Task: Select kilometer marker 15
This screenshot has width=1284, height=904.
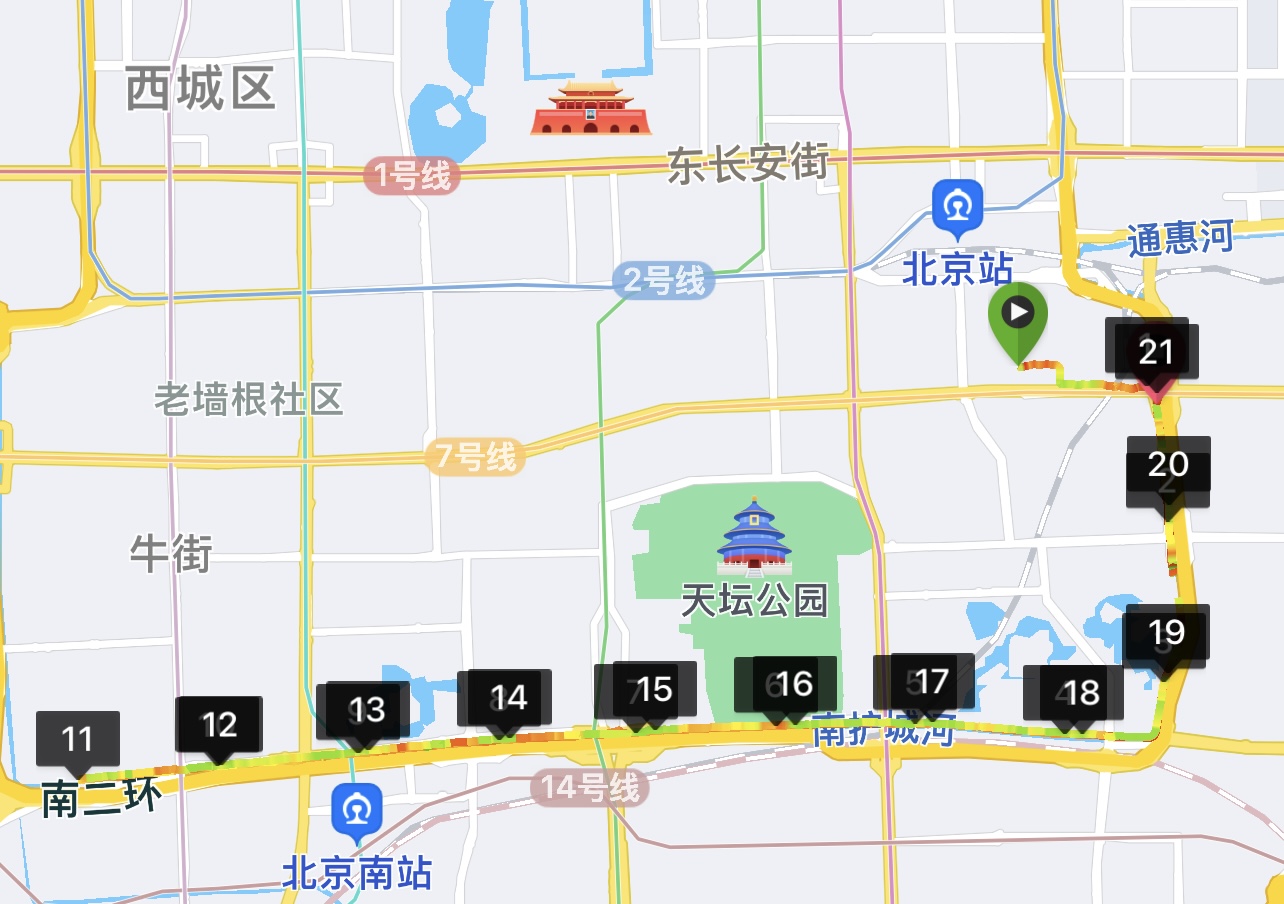Action: coord(655,689)
